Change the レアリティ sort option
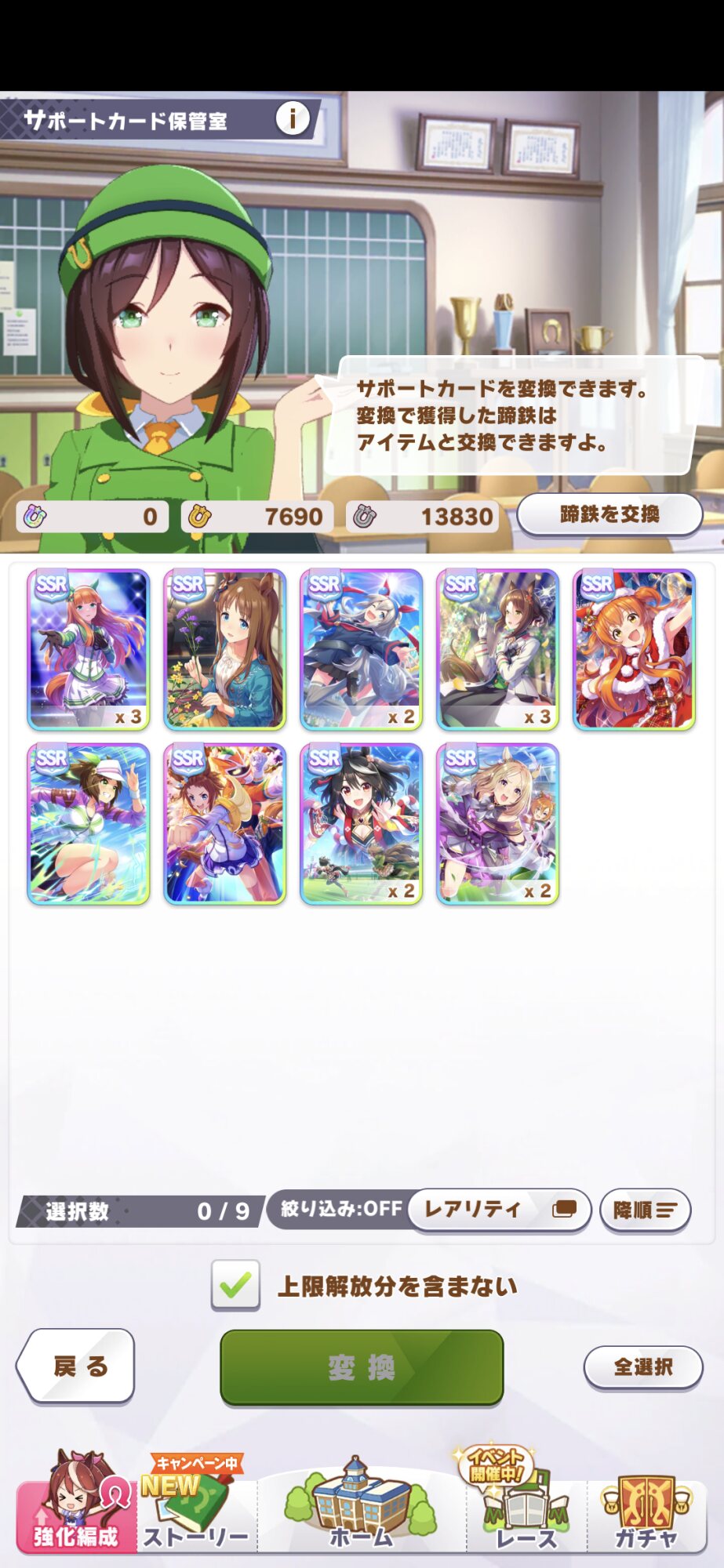 pyautogui.click(x=500, y=1210)
